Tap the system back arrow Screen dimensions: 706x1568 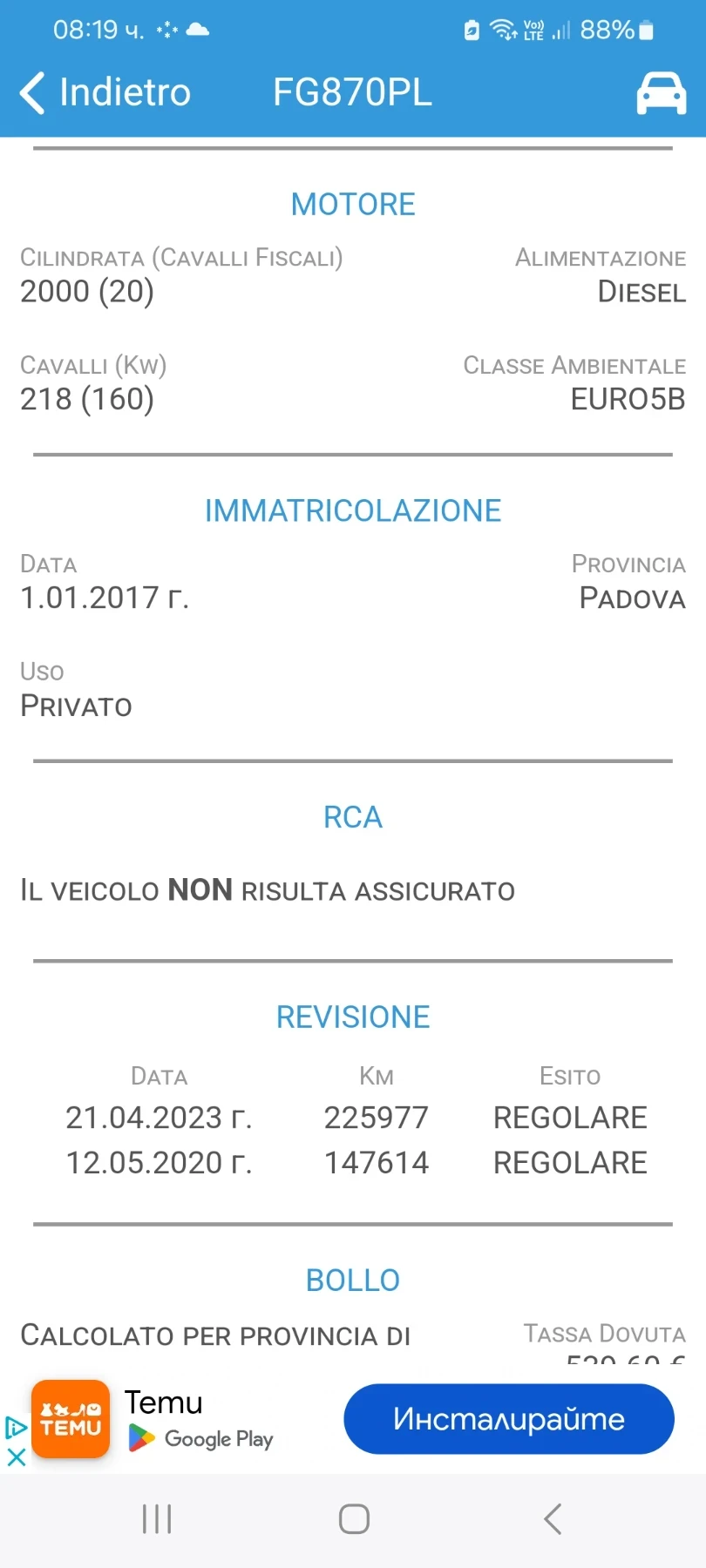click(x=552, y=1519)
